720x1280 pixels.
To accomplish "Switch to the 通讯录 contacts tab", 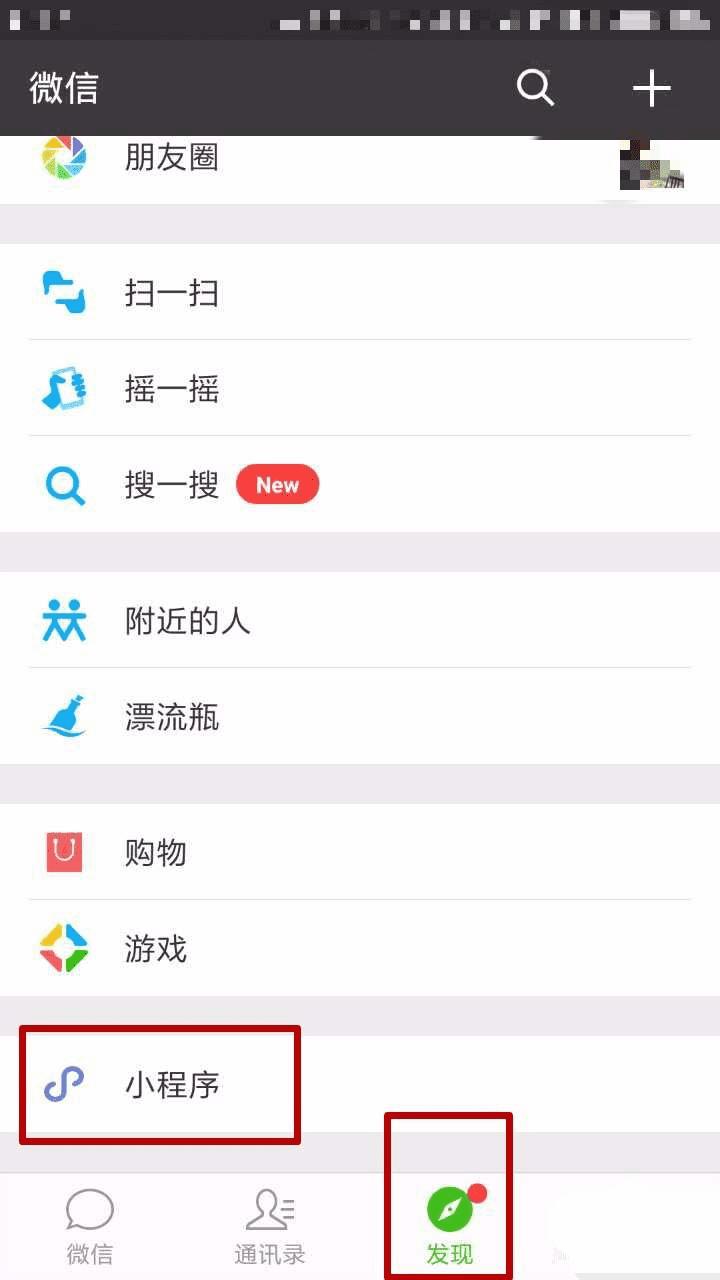I will (x=269, y=1227).
